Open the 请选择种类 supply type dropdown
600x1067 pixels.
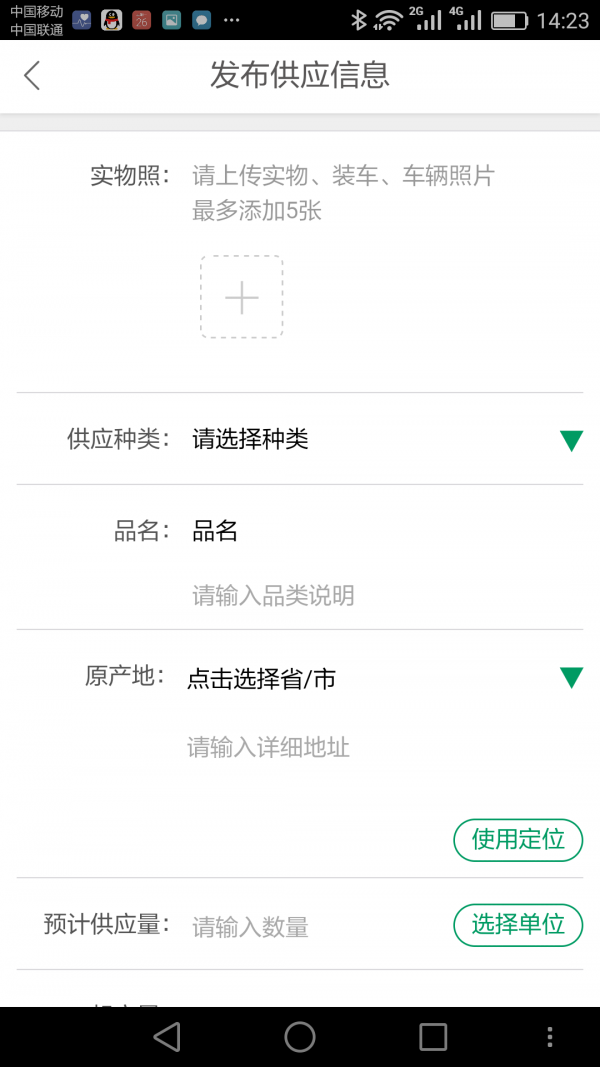(380, 439)
